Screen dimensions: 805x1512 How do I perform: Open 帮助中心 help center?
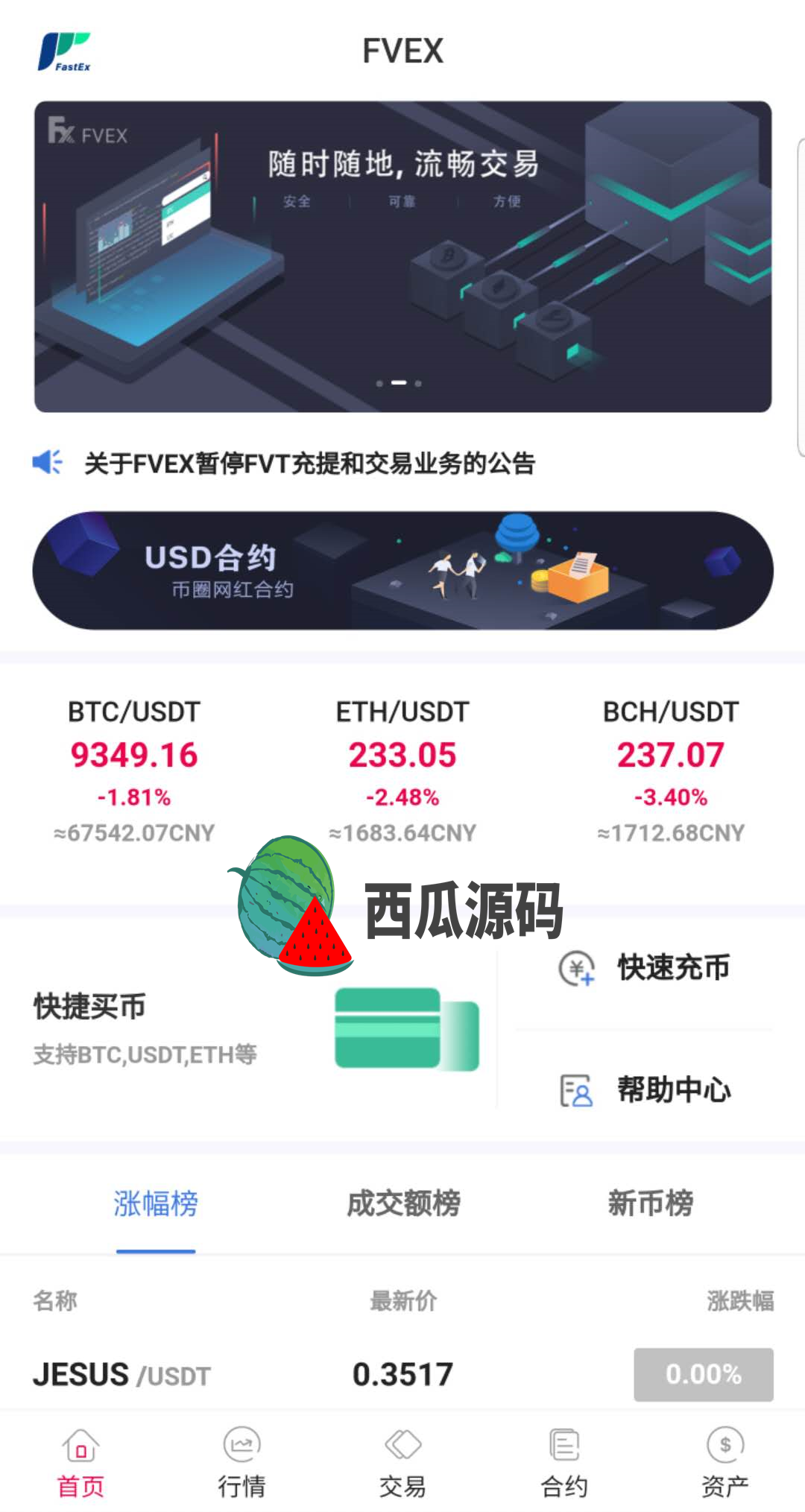coord(645,1090)
